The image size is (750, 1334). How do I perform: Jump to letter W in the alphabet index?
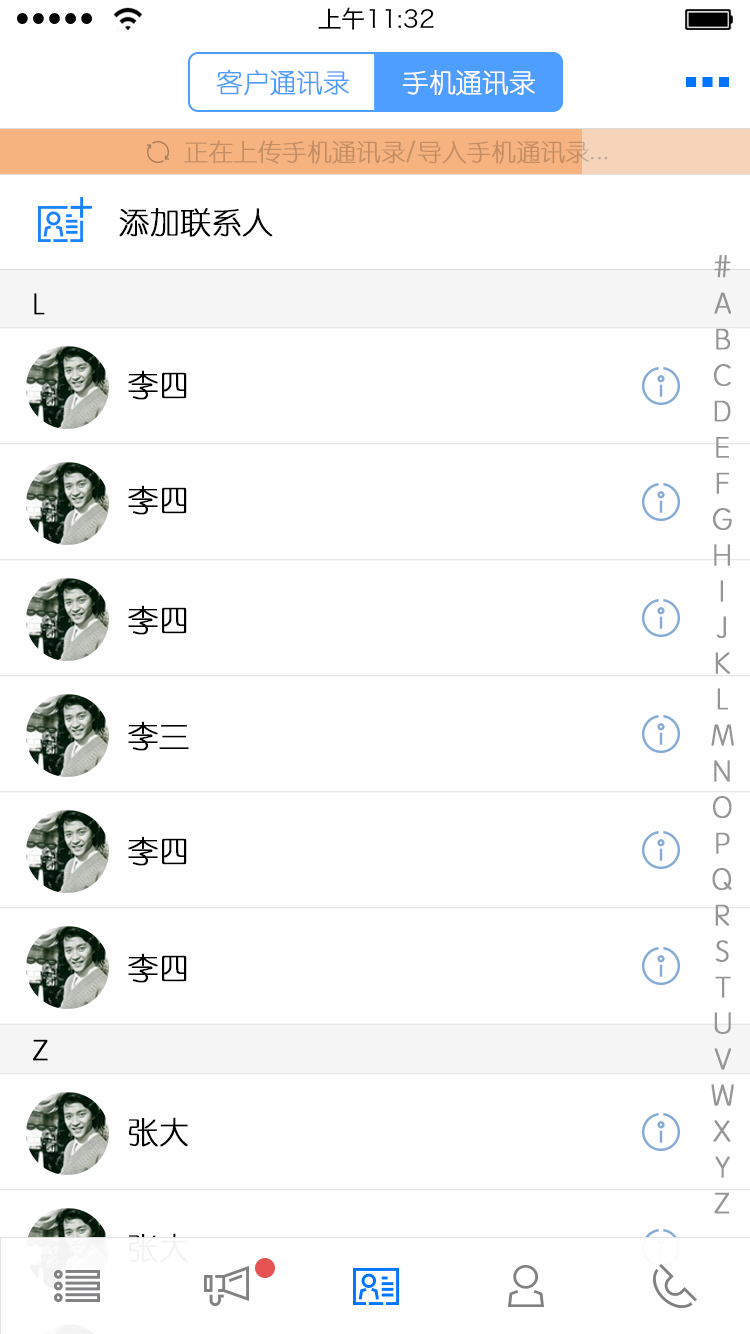[722, 1095]
